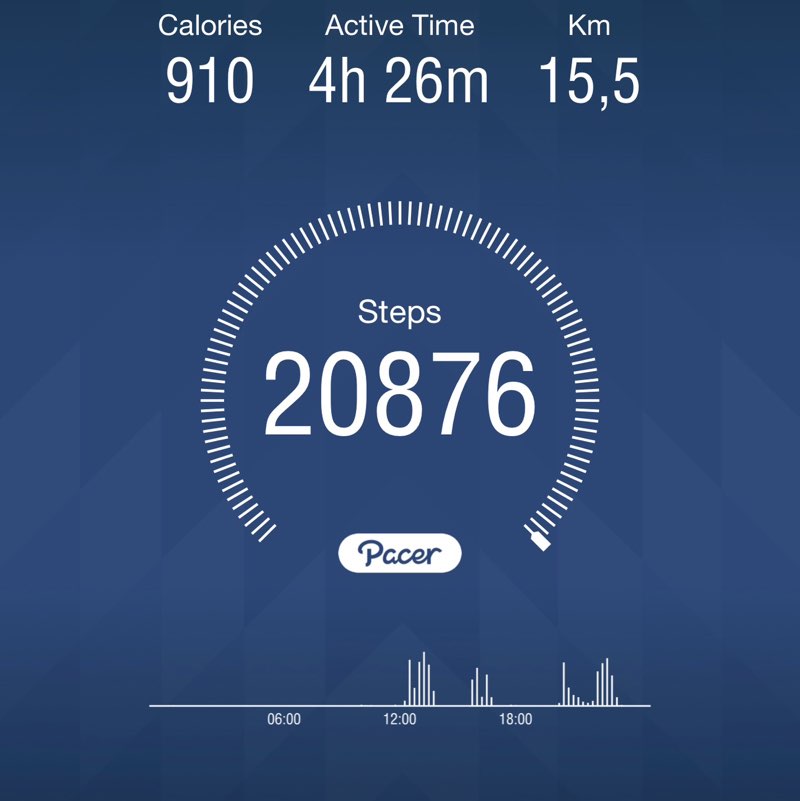
Task: Tap the dial progress indicator marker
Action: [x=539, y=540]
